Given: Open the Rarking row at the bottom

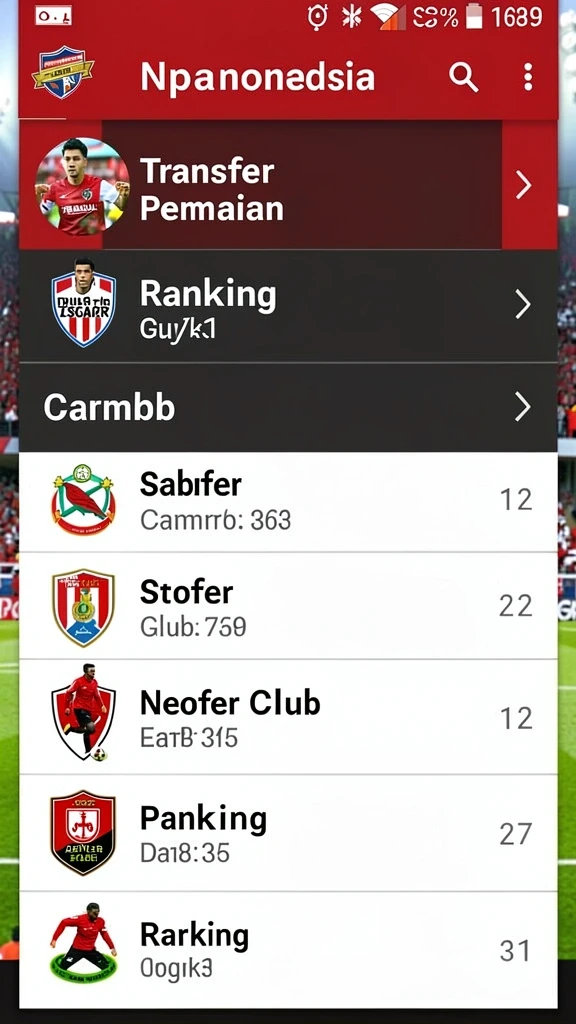Looking at the screenshot, I should tap(288, 950).
